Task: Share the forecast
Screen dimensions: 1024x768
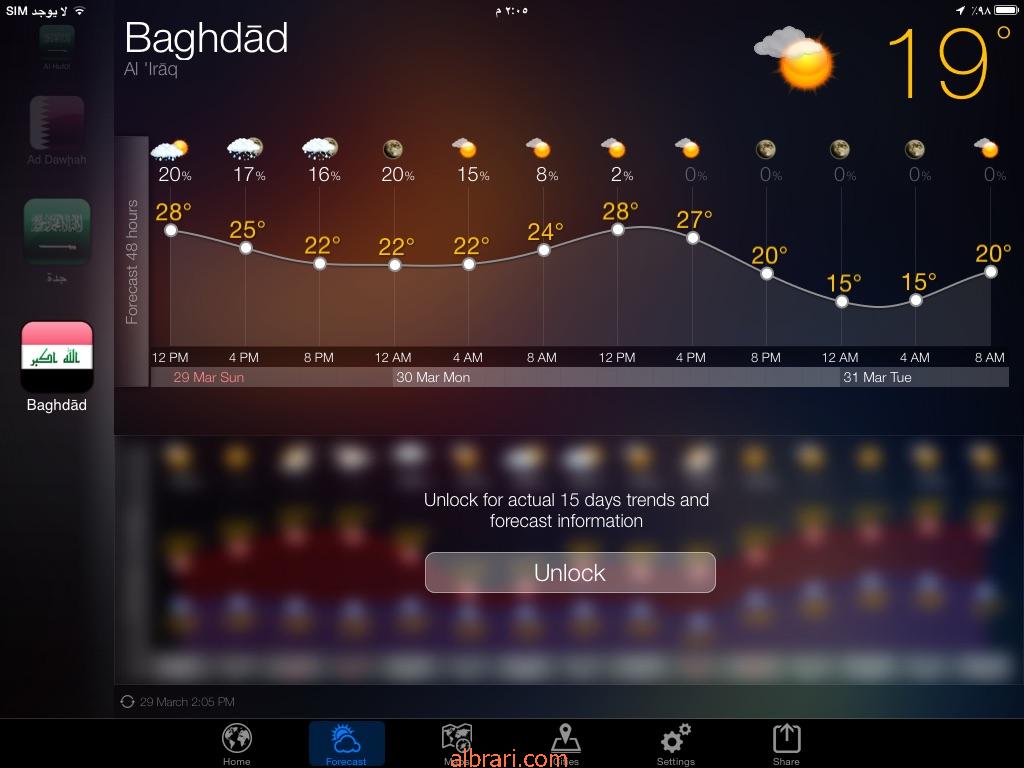Action: tap(786, 743)
